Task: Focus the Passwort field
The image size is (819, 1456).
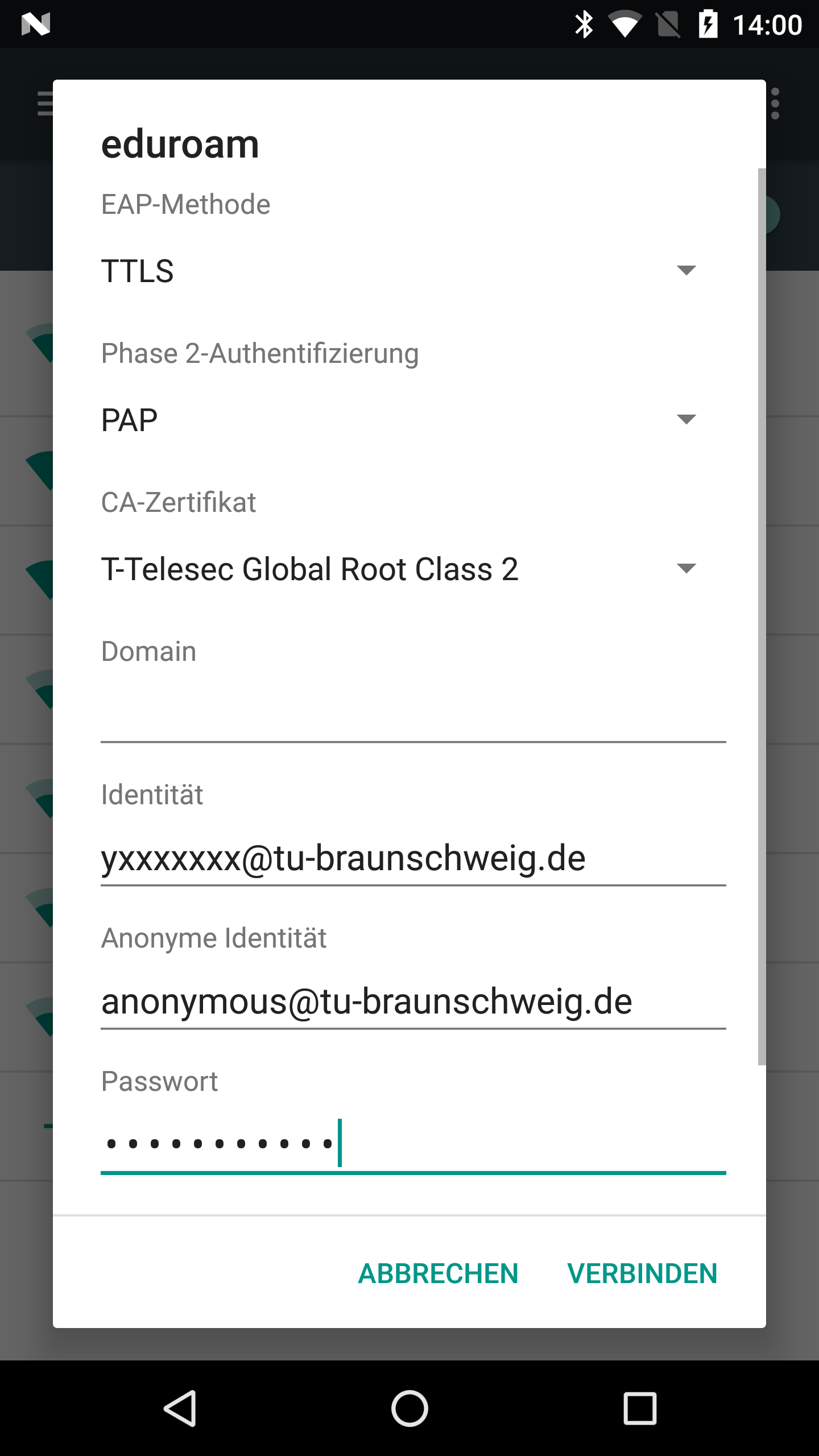Action: (413, 1143)
